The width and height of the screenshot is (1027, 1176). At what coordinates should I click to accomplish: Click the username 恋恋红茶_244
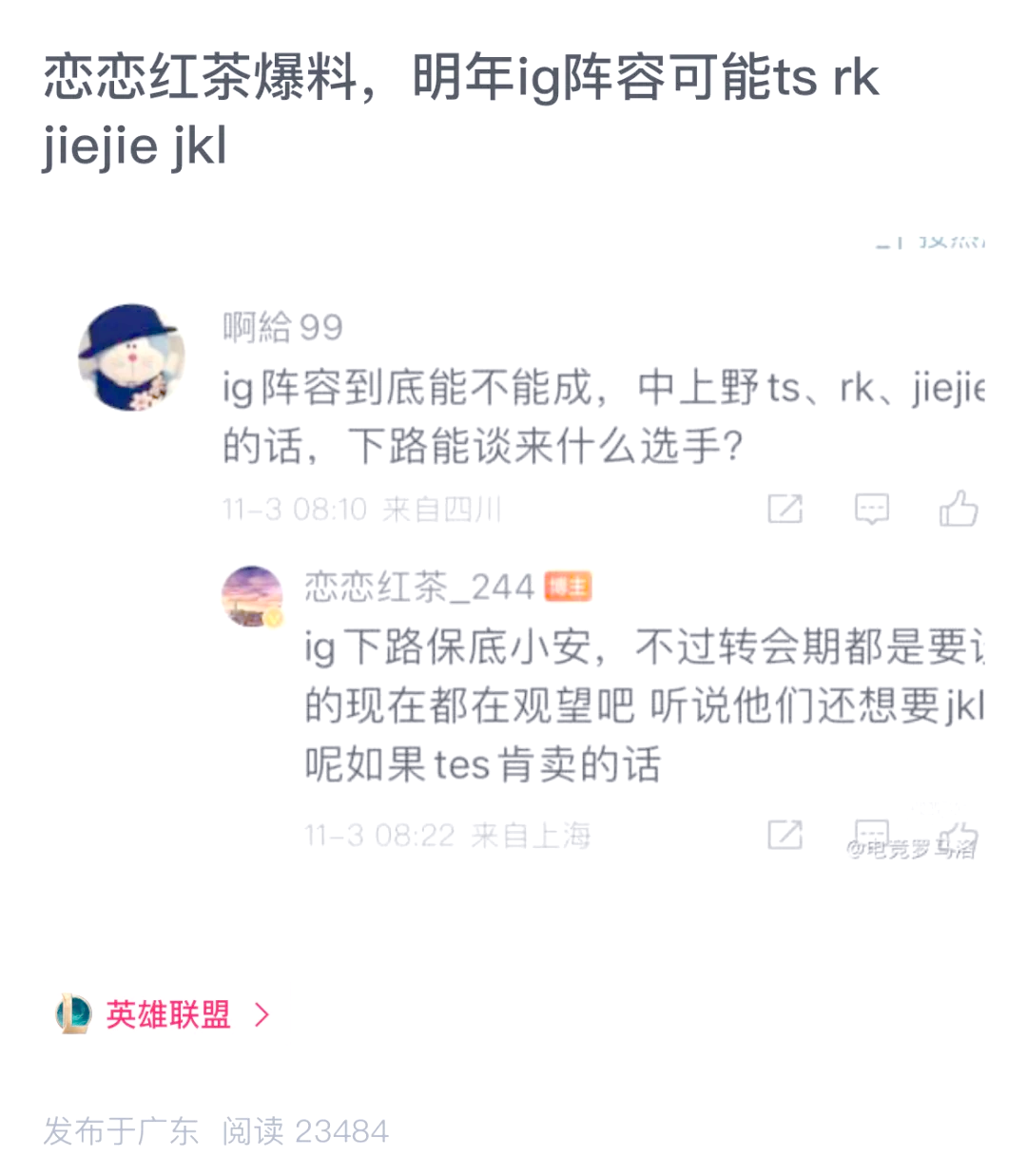(x=418, y=587)
